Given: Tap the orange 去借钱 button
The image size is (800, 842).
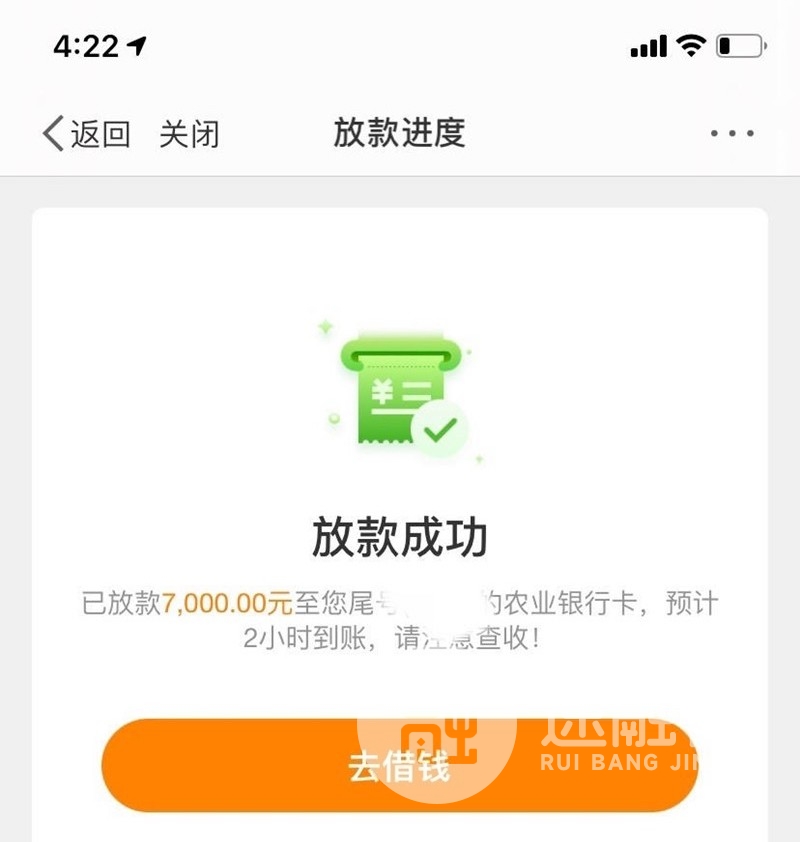Looking at the screenshot, I should pos(399,766).
